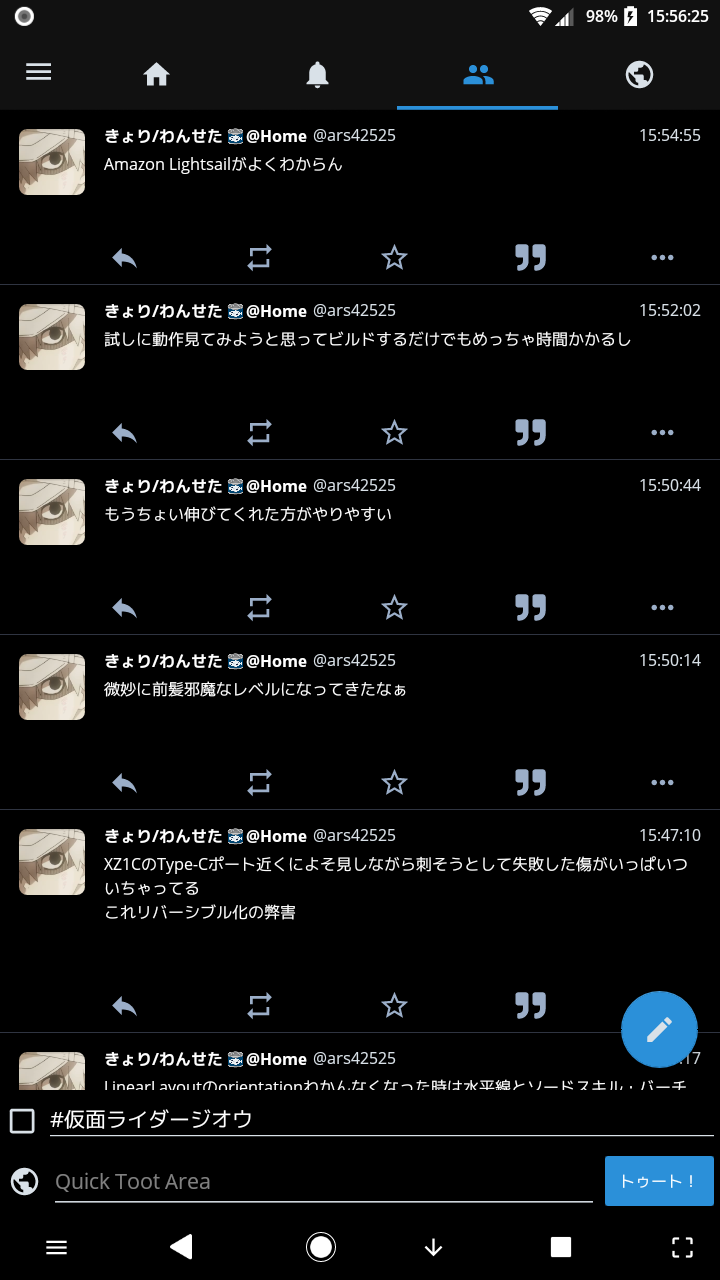This screenshot has height=1280, width=720.
Task: Switch to the notifications bell tab
Action: click(317, 74)
